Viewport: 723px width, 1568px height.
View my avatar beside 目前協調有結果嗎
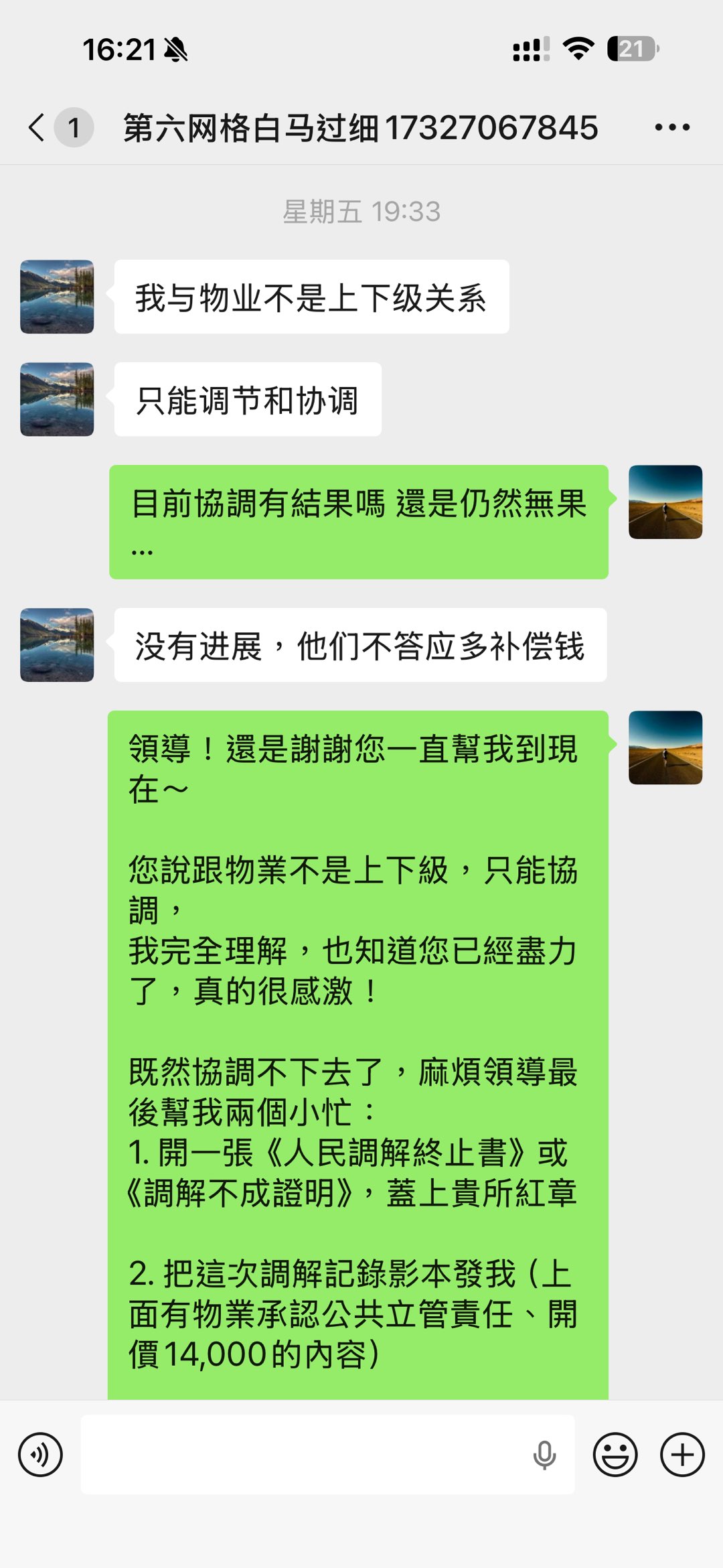(665, 502)
